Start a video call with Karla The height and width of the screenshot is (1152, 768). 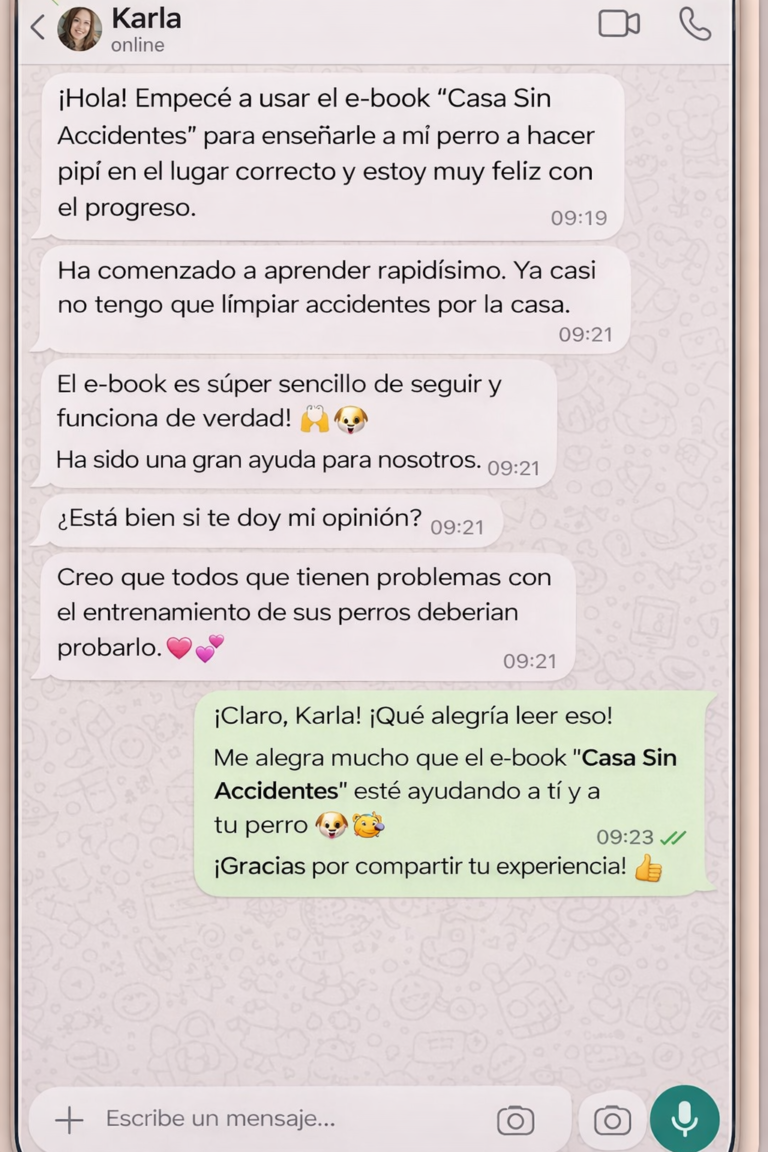click(x=619, y=24)
